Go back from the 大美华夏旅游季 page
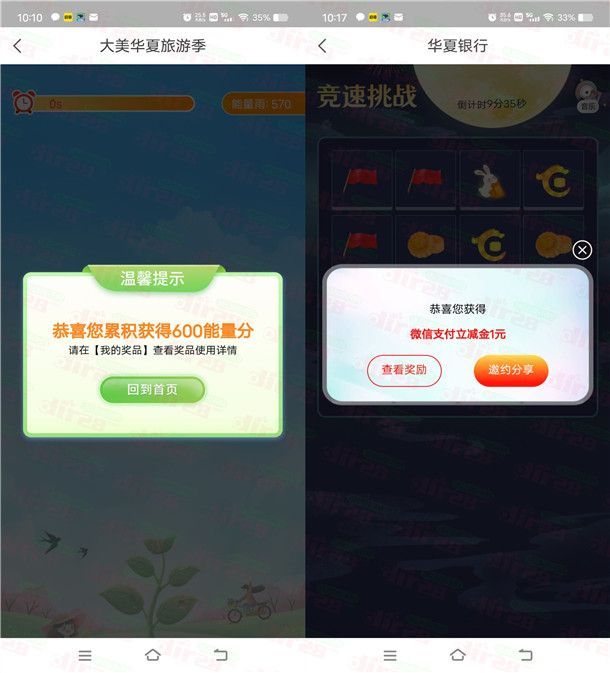The image size is (610, 673). coord(17,46)
